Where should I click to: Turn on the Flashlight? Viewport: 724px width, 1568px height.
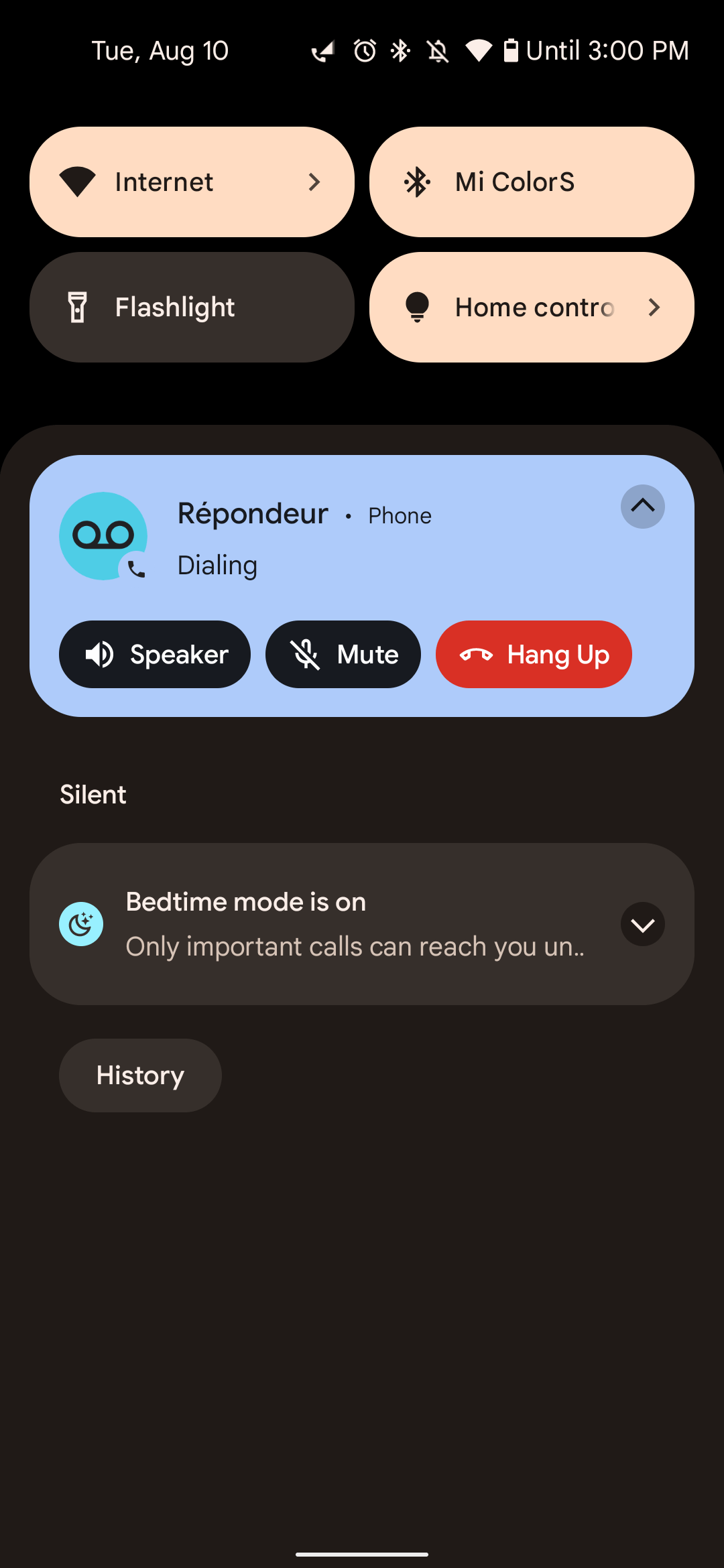(x=192, y=307)
